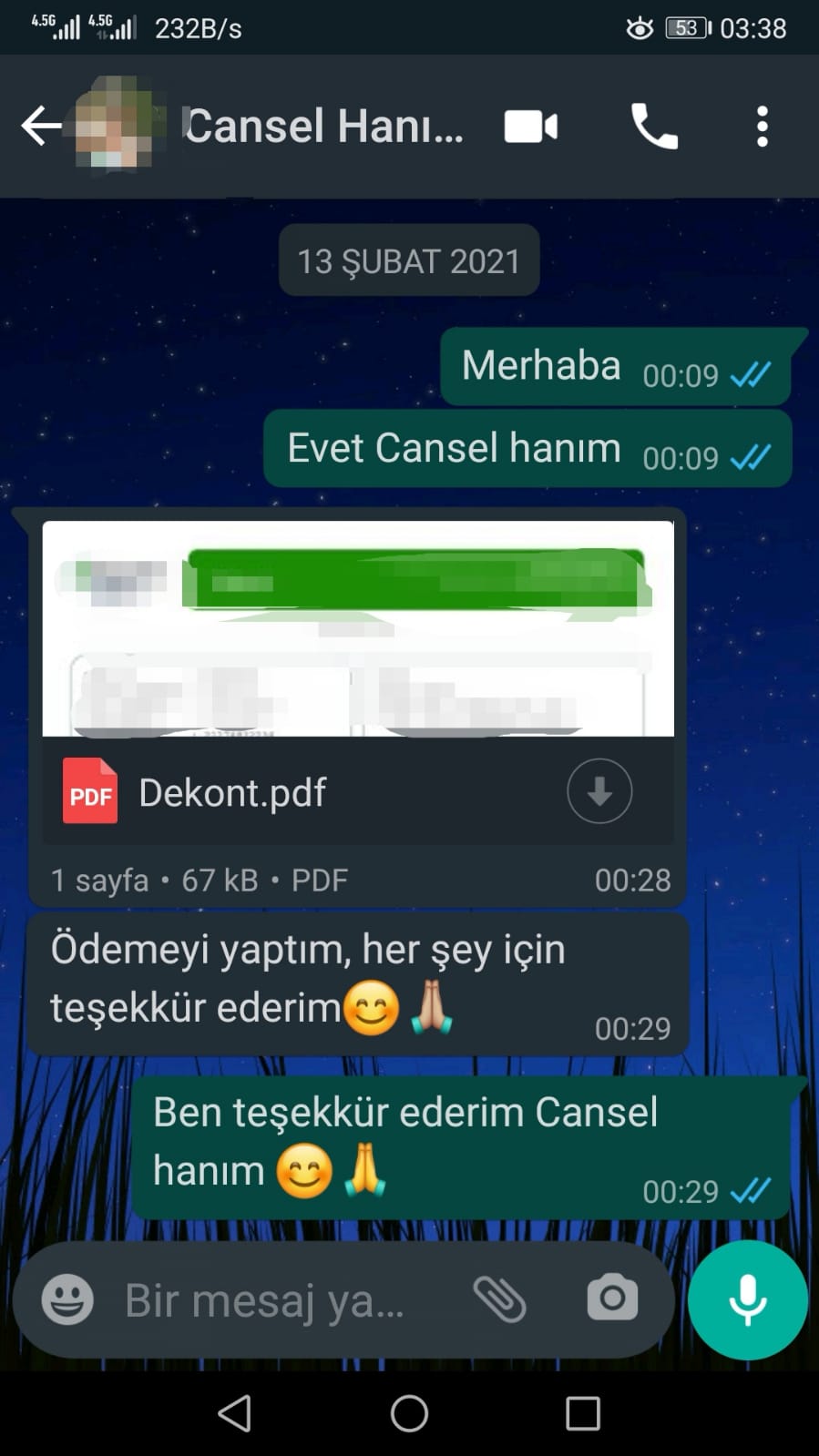The image size is (819, 1456).
Task: Go back to the chat list
Action: (41, 126)
